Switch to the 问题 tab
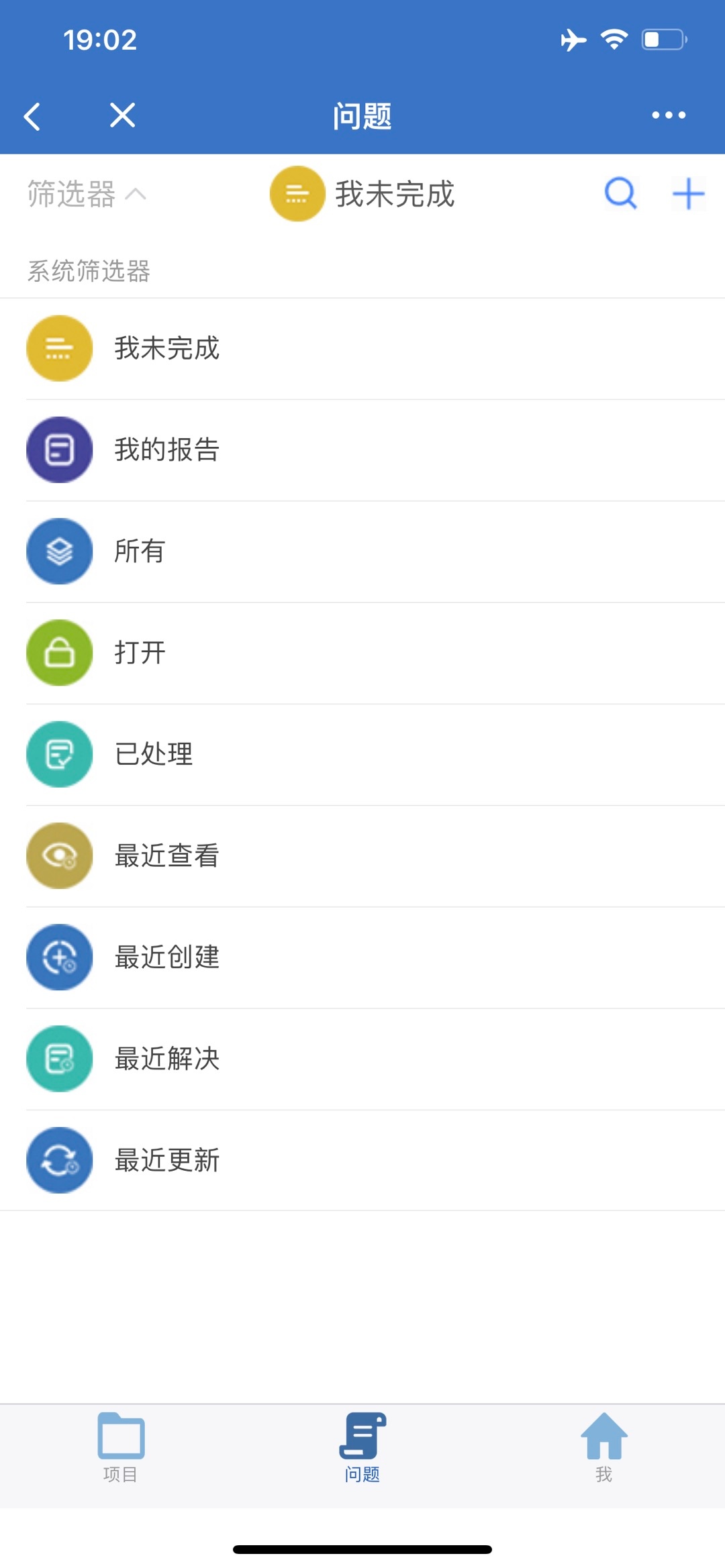The width and height of the screenshot is (725, 1568). (362, 1448)
